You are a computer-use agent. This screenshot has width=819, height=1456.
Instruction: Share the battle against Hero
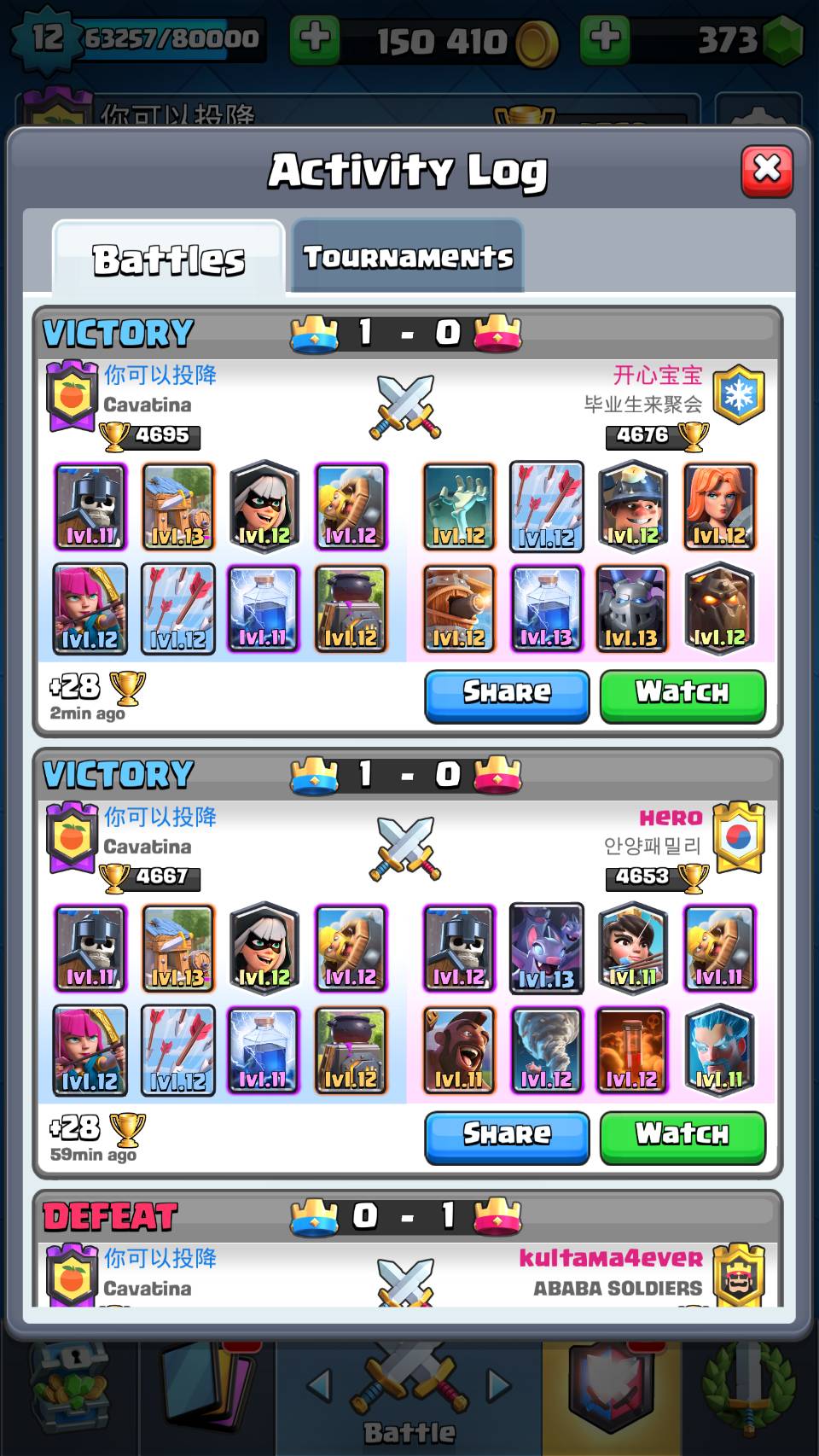tap(507, 1137)
